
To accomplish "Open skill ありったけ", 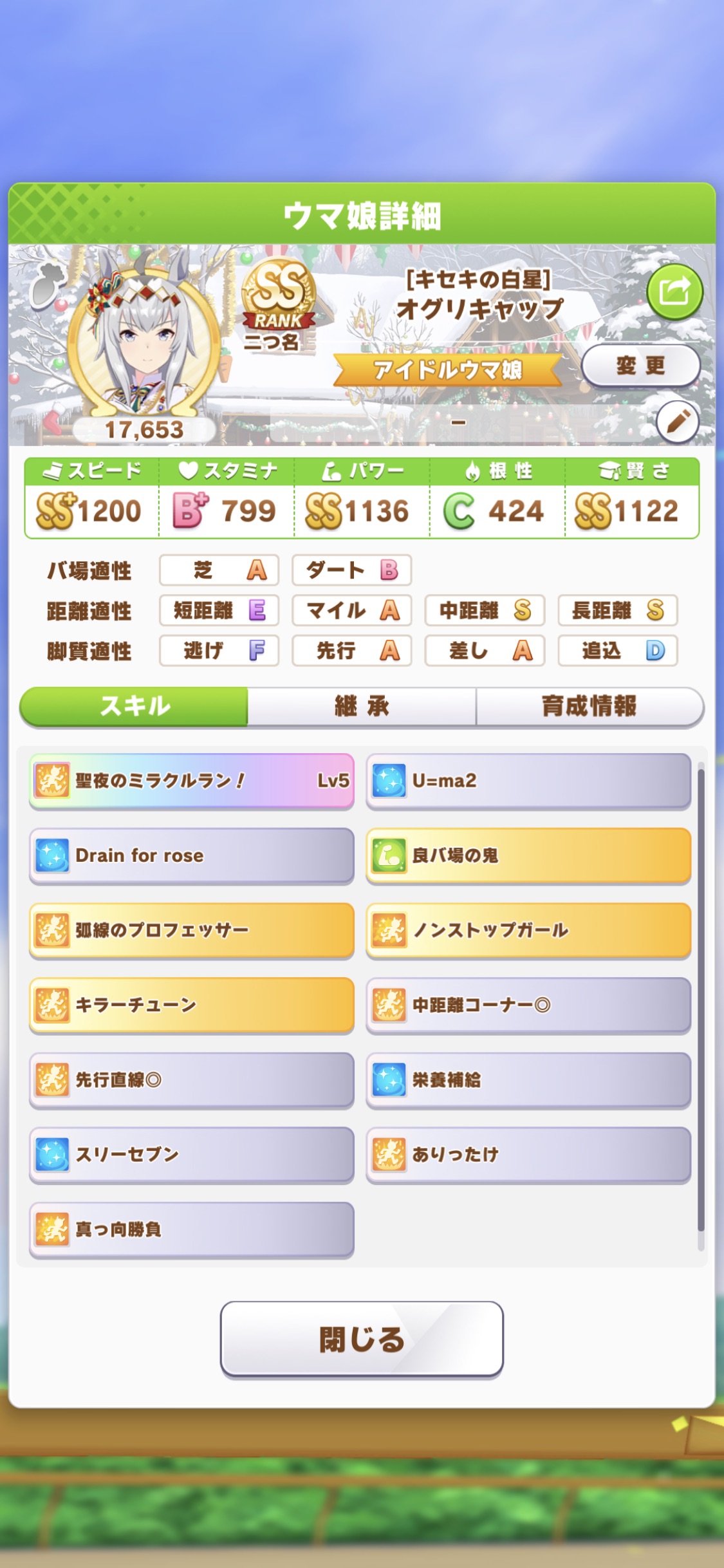I will point(528,1154).
